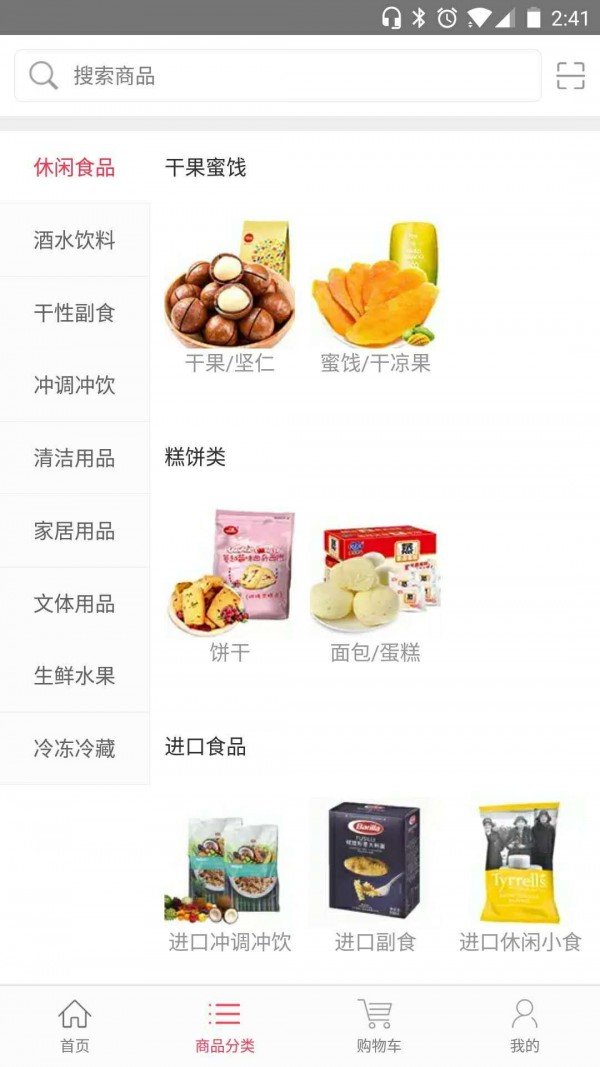The image size is (600, 1067).
Task: Open the 冷冻冷藏 category
Action: (x=75, y=748)
